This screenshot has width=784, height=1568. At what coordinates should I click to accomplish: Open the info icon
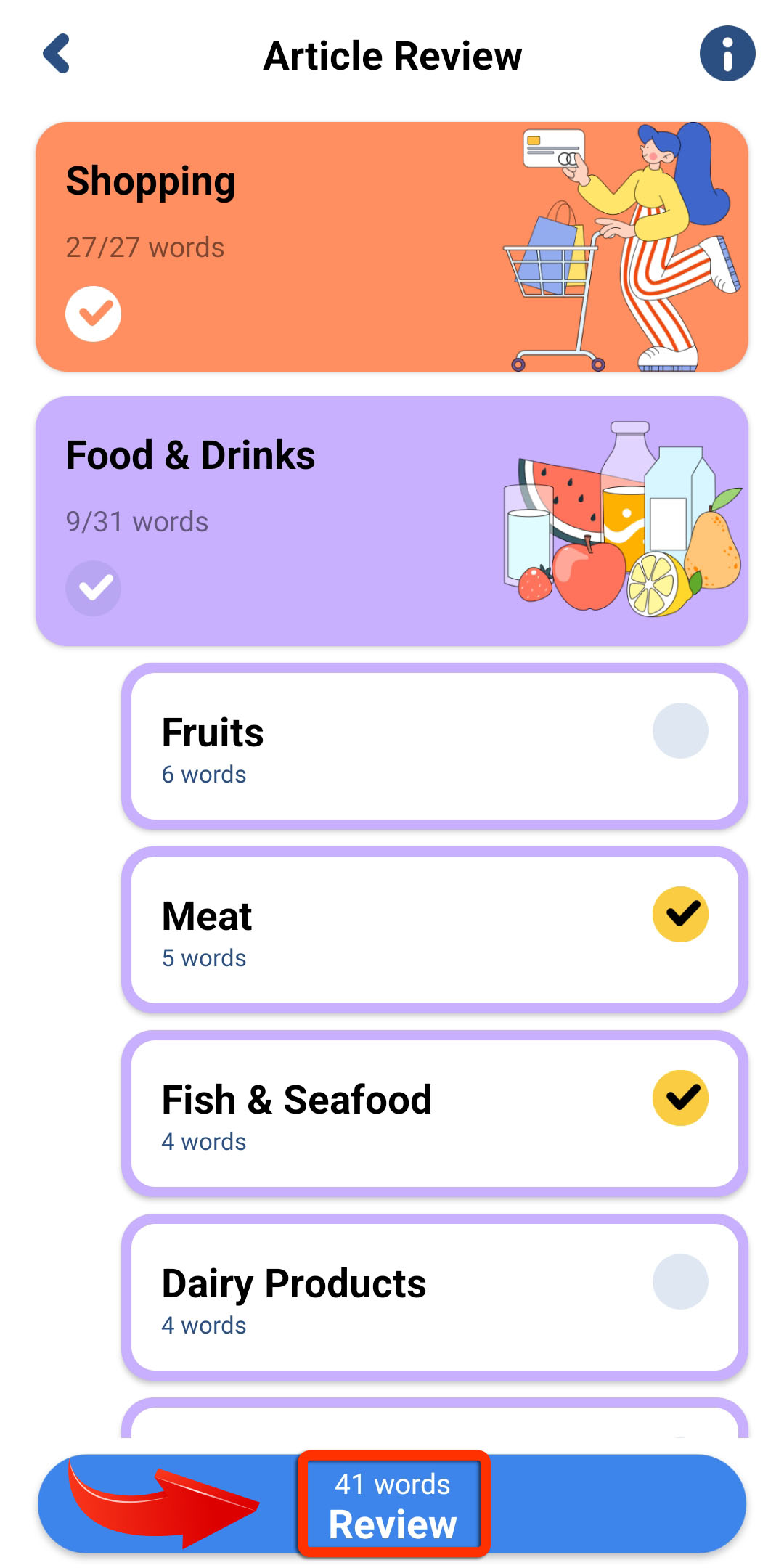coord(727,54)
